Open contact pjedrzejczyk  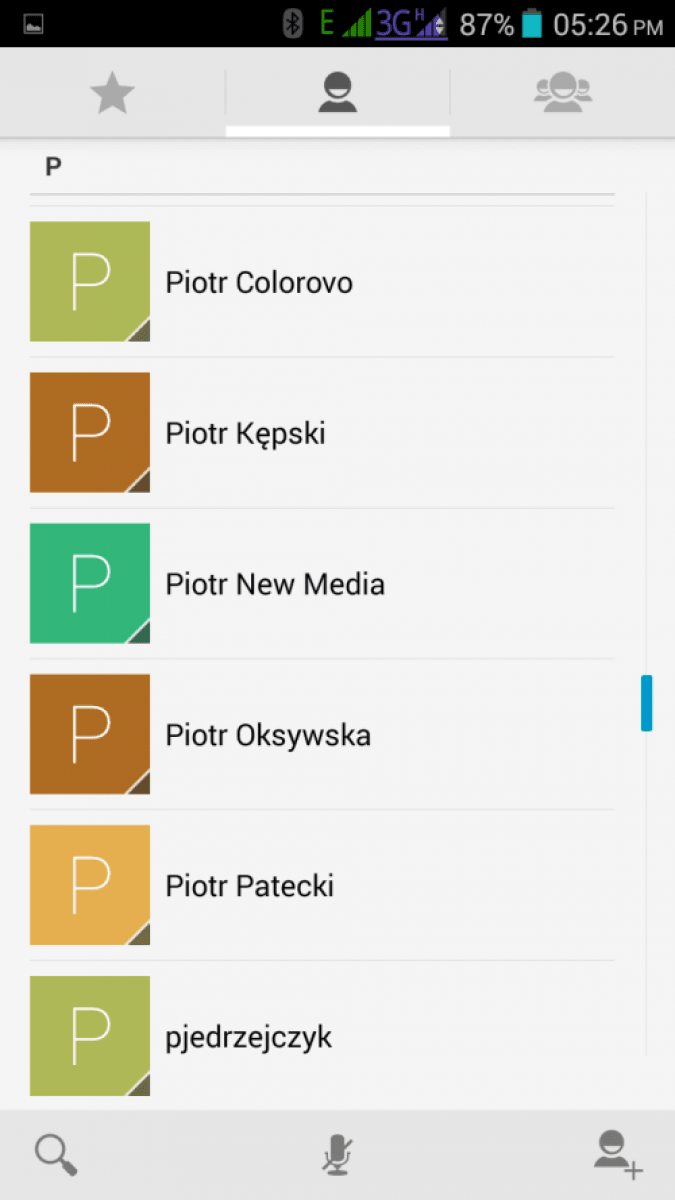click(322, 1036)
